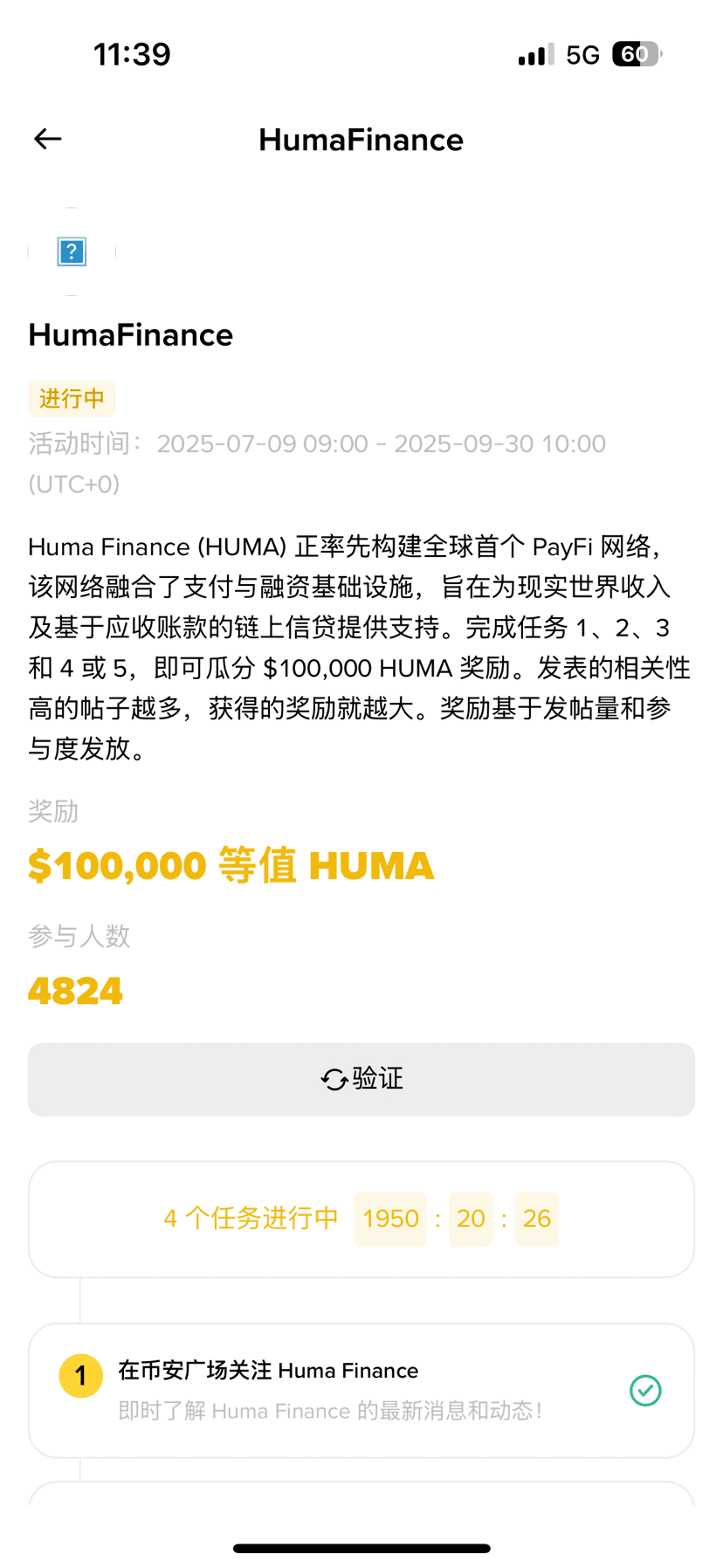Go back using the back arrow
The image size is (723, 1568).
click(47, 139)
